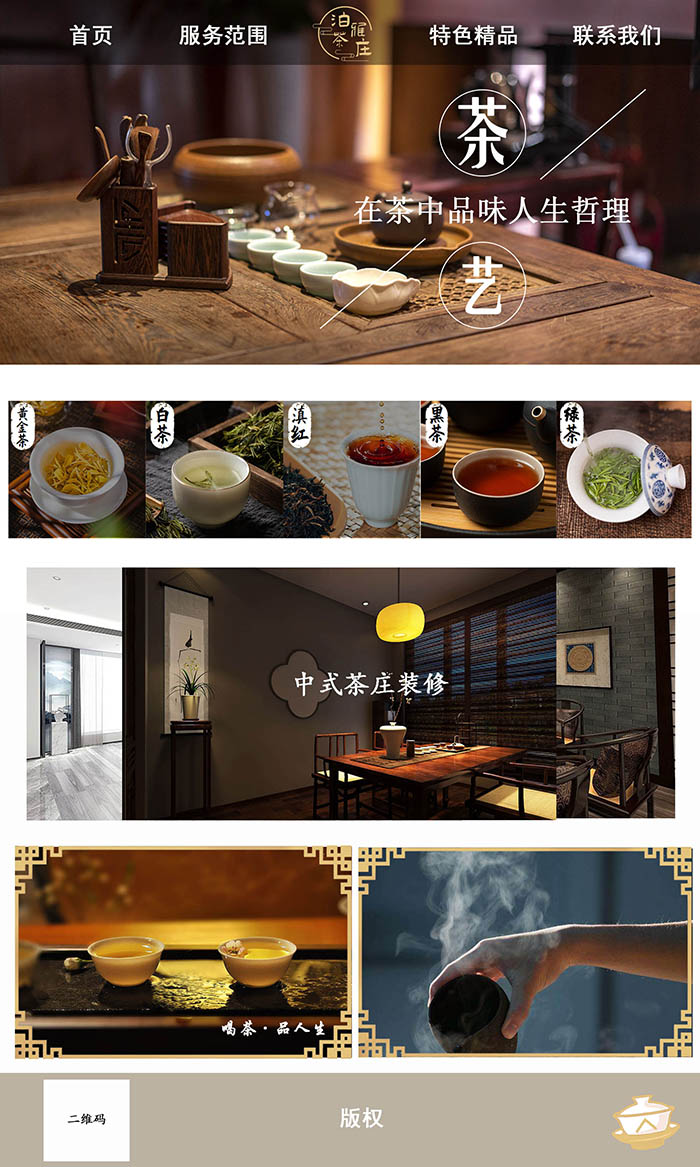Go to the 首页 nav item

91,36
